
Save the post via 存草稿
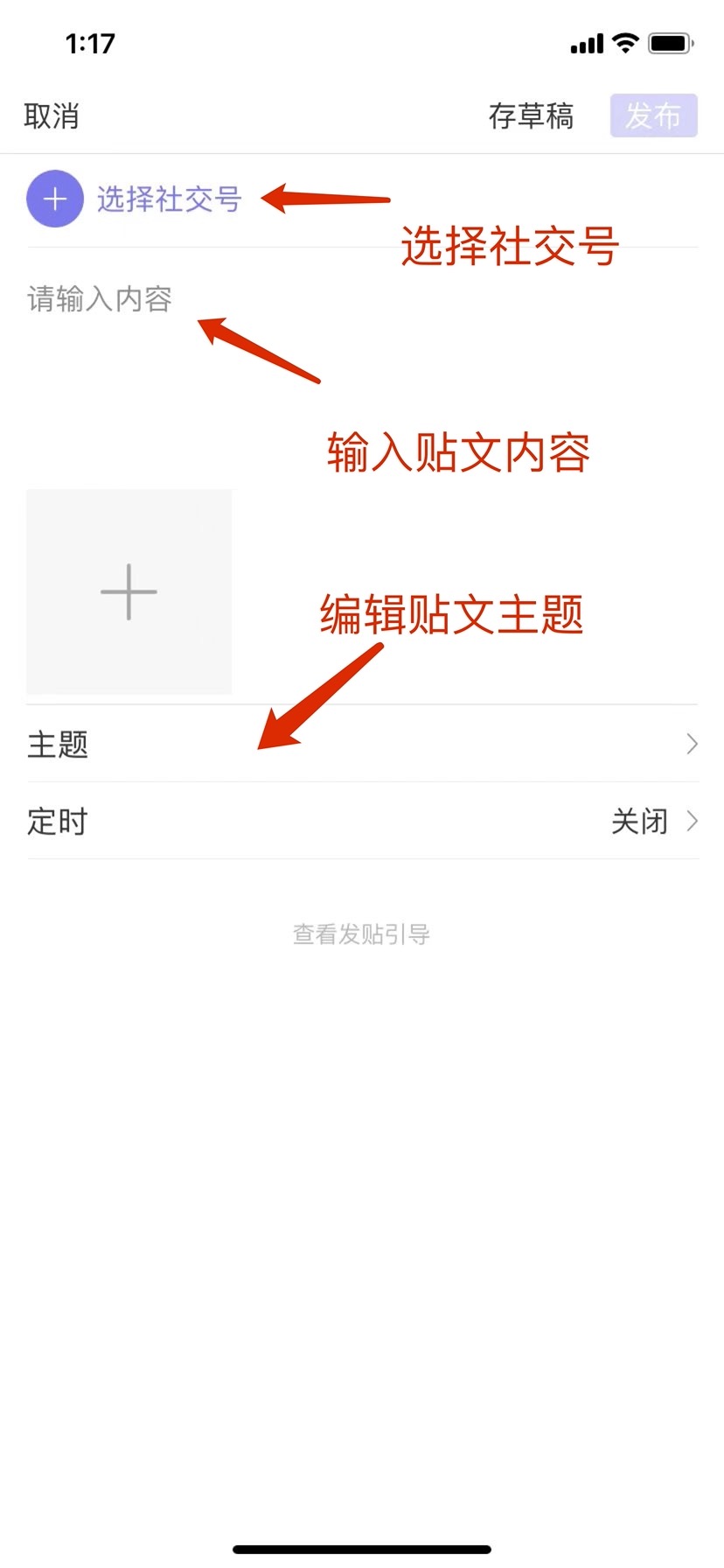coord(531,115)
